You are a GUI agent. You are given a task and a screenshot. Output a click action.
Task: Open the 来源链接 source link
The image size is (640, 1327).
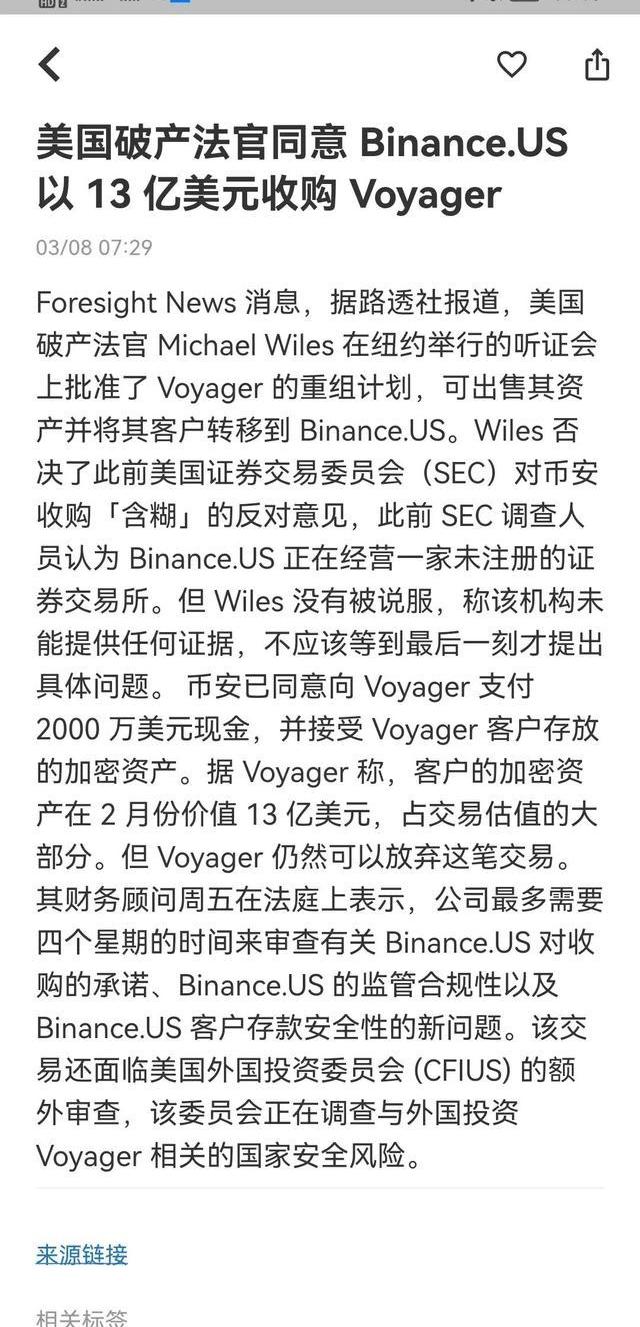tap(82, 1254)
